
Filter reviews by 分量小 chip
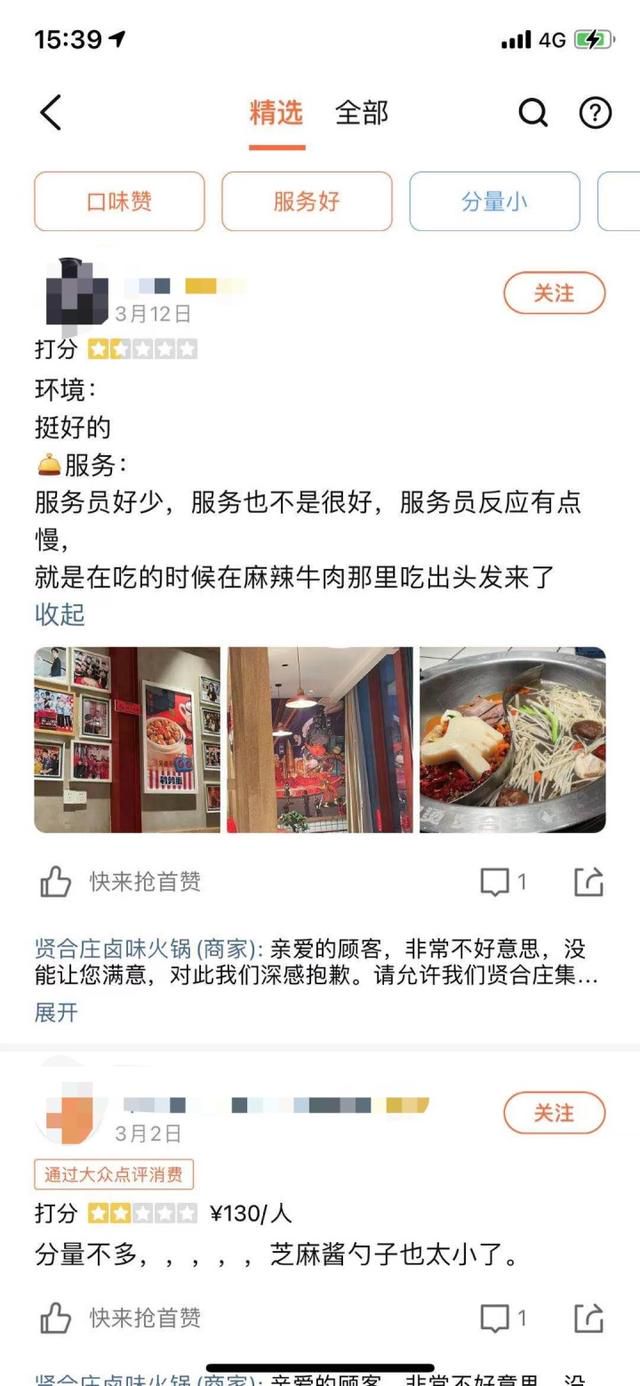[494, 201]
